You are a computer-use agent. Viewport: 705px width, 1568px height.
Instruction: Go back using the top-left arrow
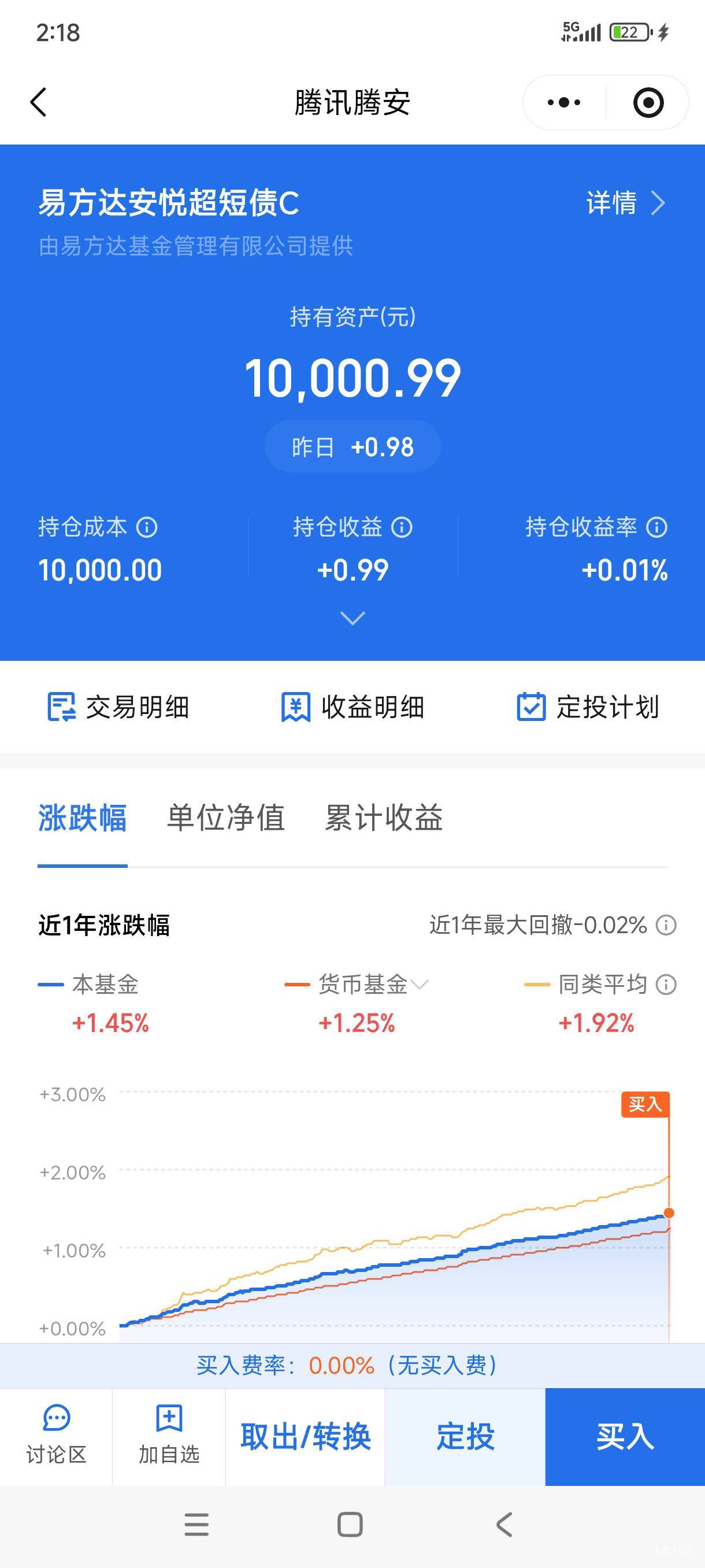[x=38, y=102]
